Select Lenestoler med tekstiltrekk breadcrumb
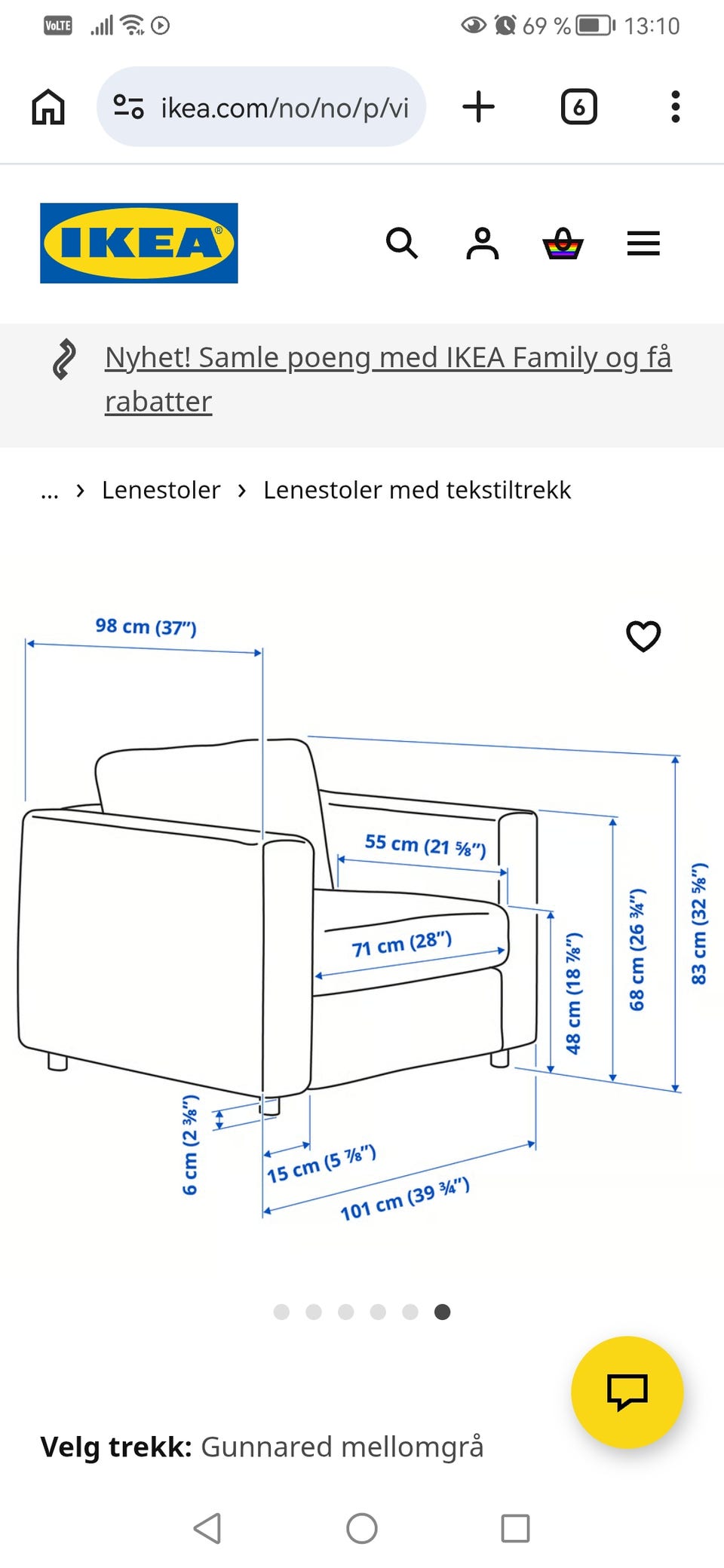This screenshot has height=1568, width=724. point(417,490)
